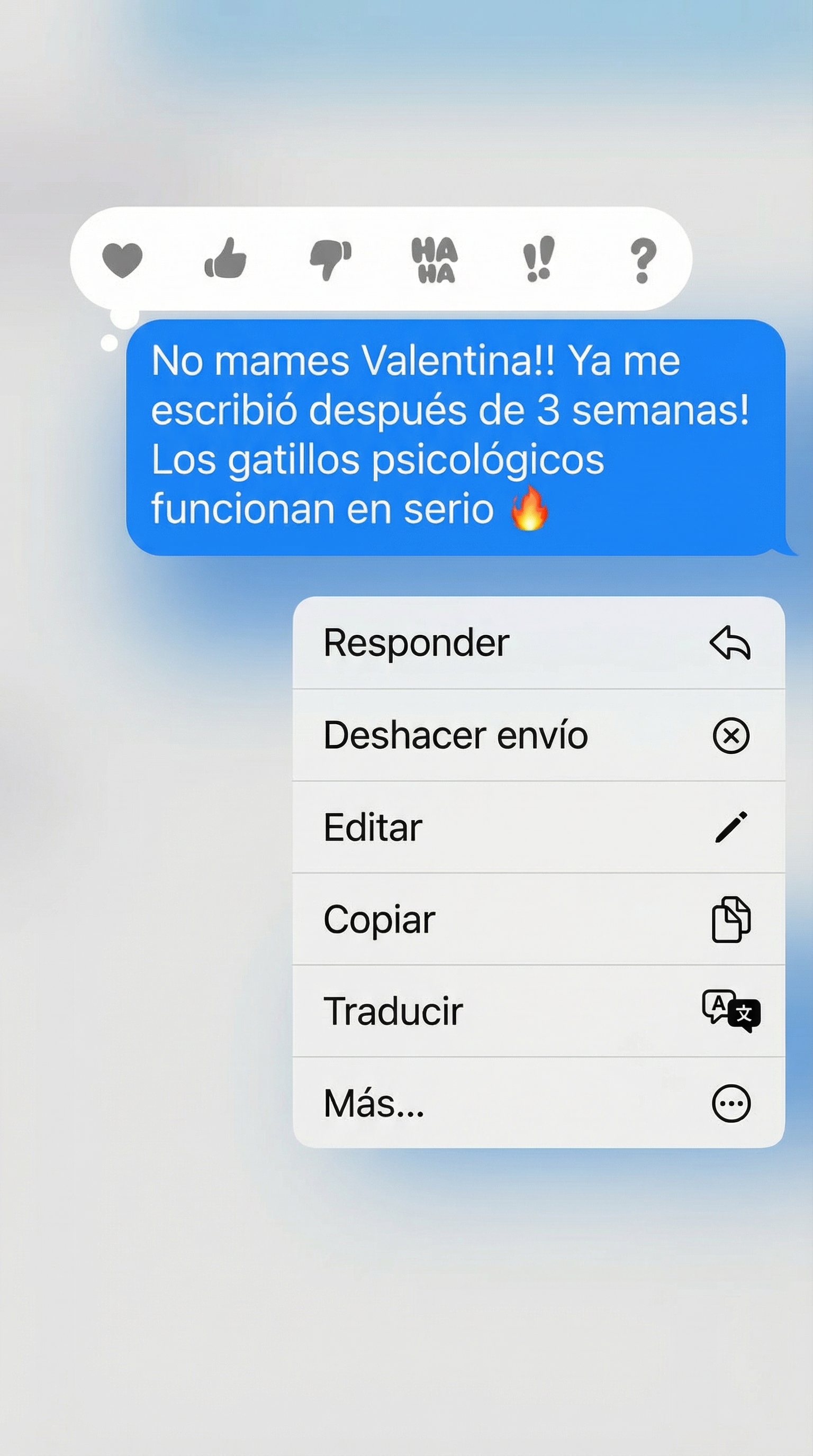
Task: React with the HA HA tapback
Action: [x=434, y=259]
